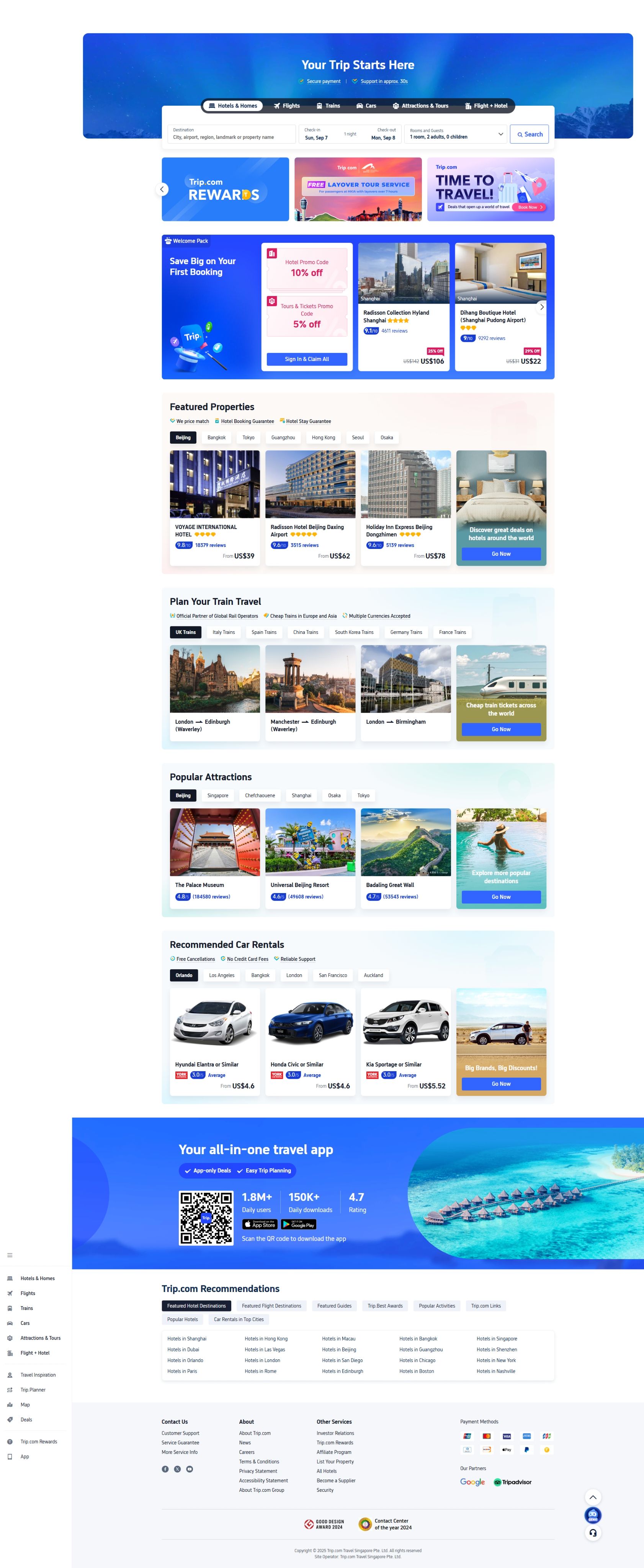Open the Hotels in Shanghai link
The image size is (644, 1568).
coord(187,1339)
